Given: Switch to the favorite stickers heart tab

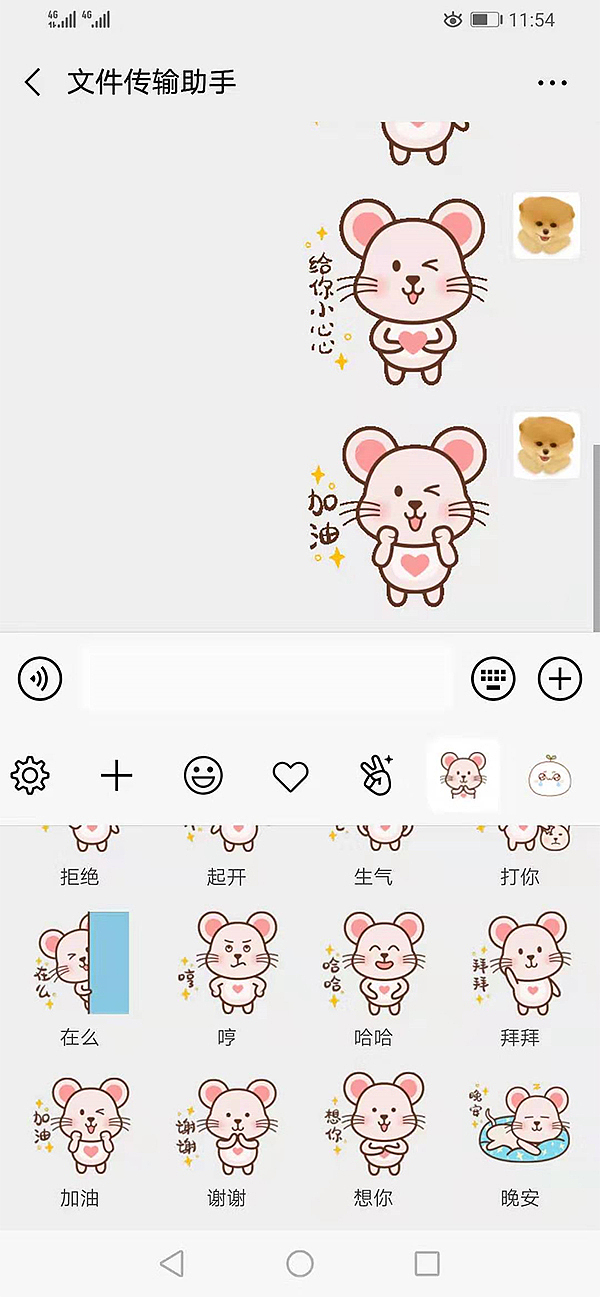Looking at the screenshot, I should (290, 776).
